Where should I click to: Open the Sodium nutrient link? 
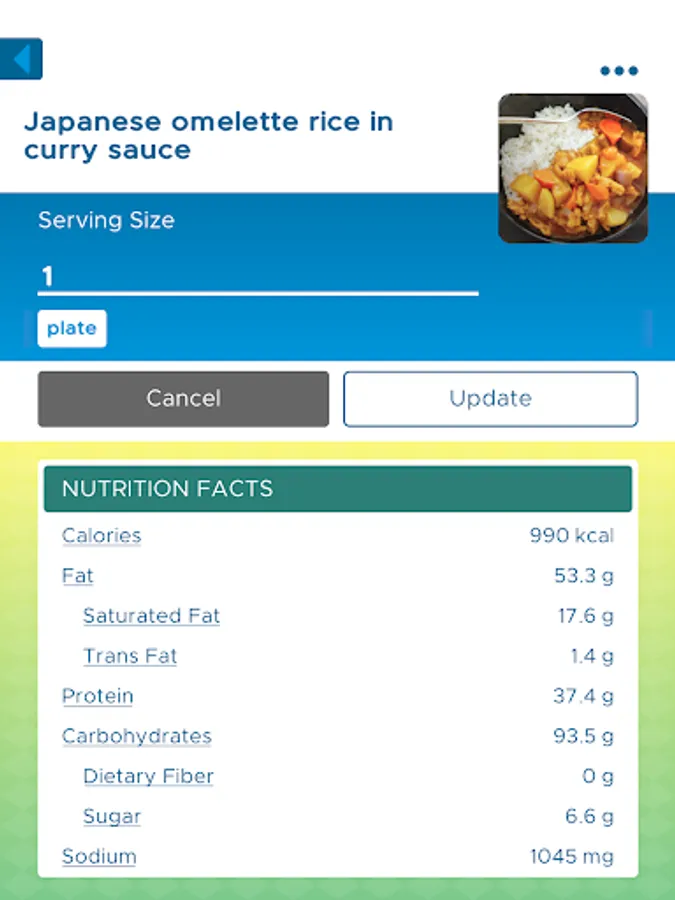click(99, 856)
